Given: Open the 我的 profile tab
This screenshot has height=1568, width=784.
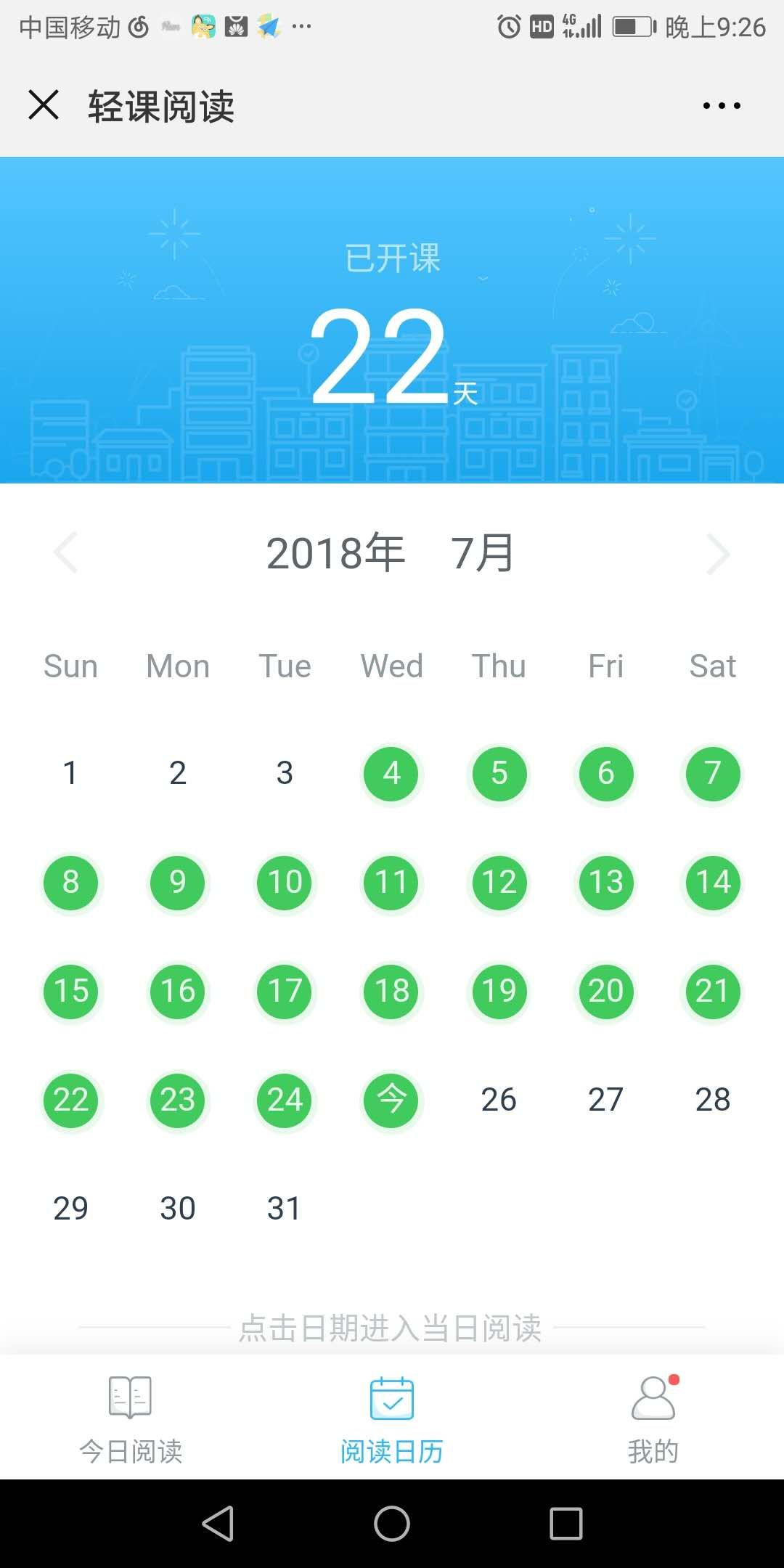Looking at the screenshot, I should click(x=653, y=1420).
